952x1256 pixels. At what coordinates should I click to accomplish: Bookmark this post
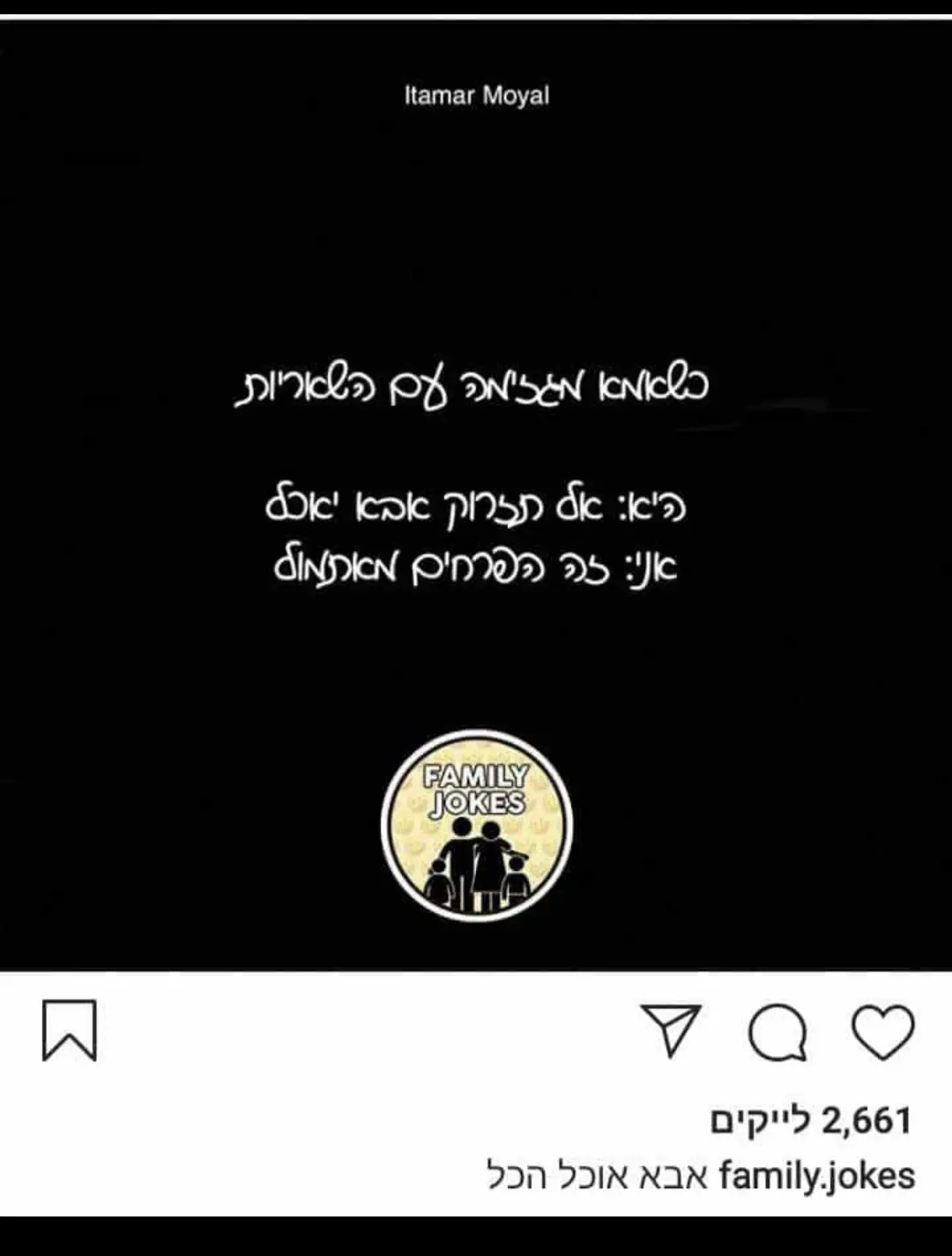70,1030
